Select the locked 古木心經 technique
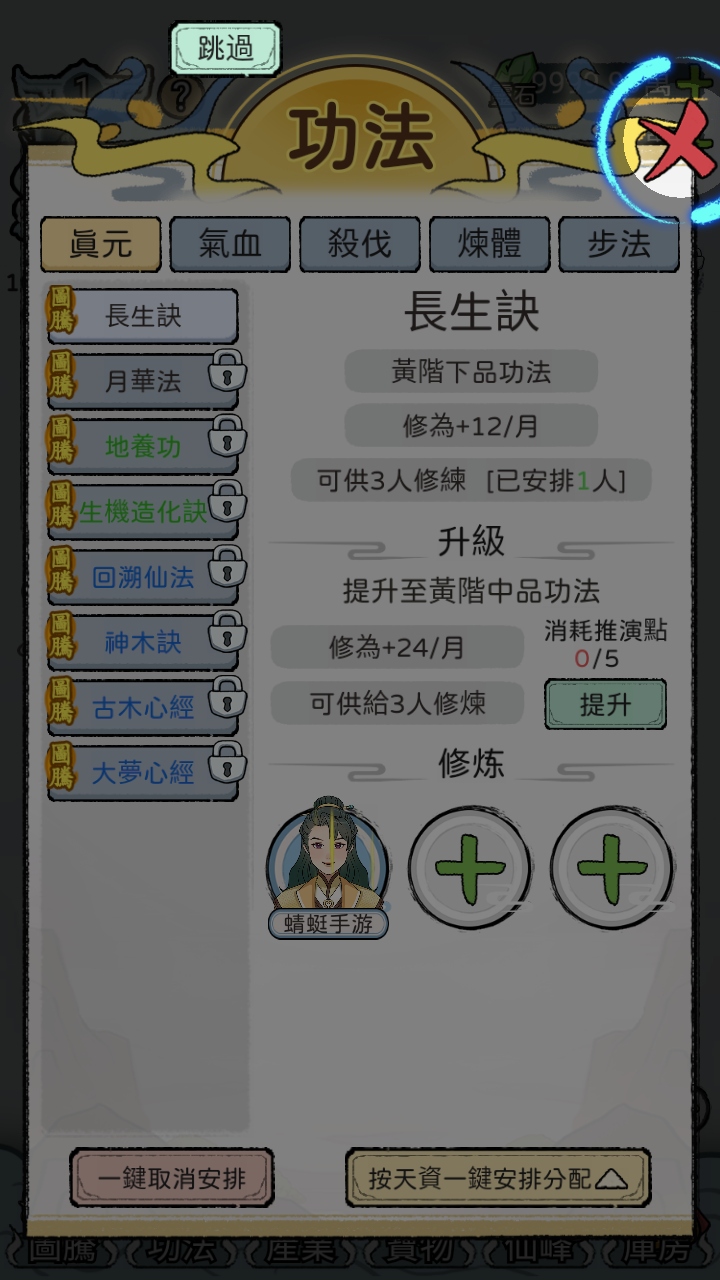 (143, 707)
